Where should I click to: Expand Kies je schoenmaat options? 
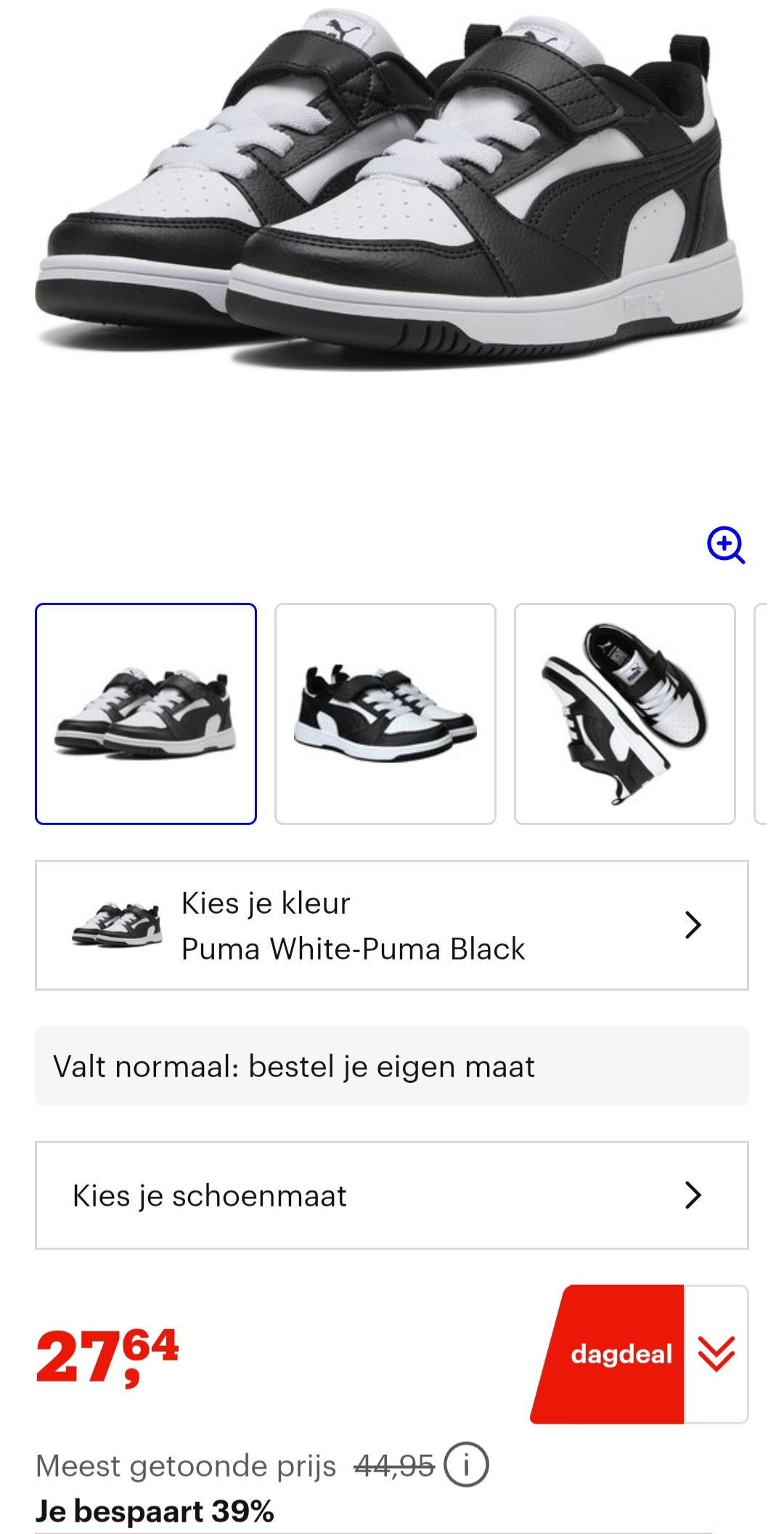(392, 1195)
